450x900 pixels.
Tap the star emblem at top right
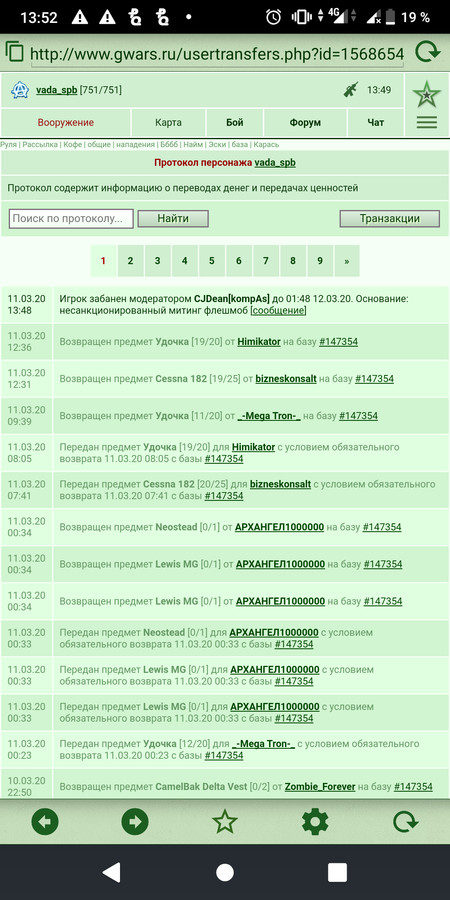pos(427,94)
